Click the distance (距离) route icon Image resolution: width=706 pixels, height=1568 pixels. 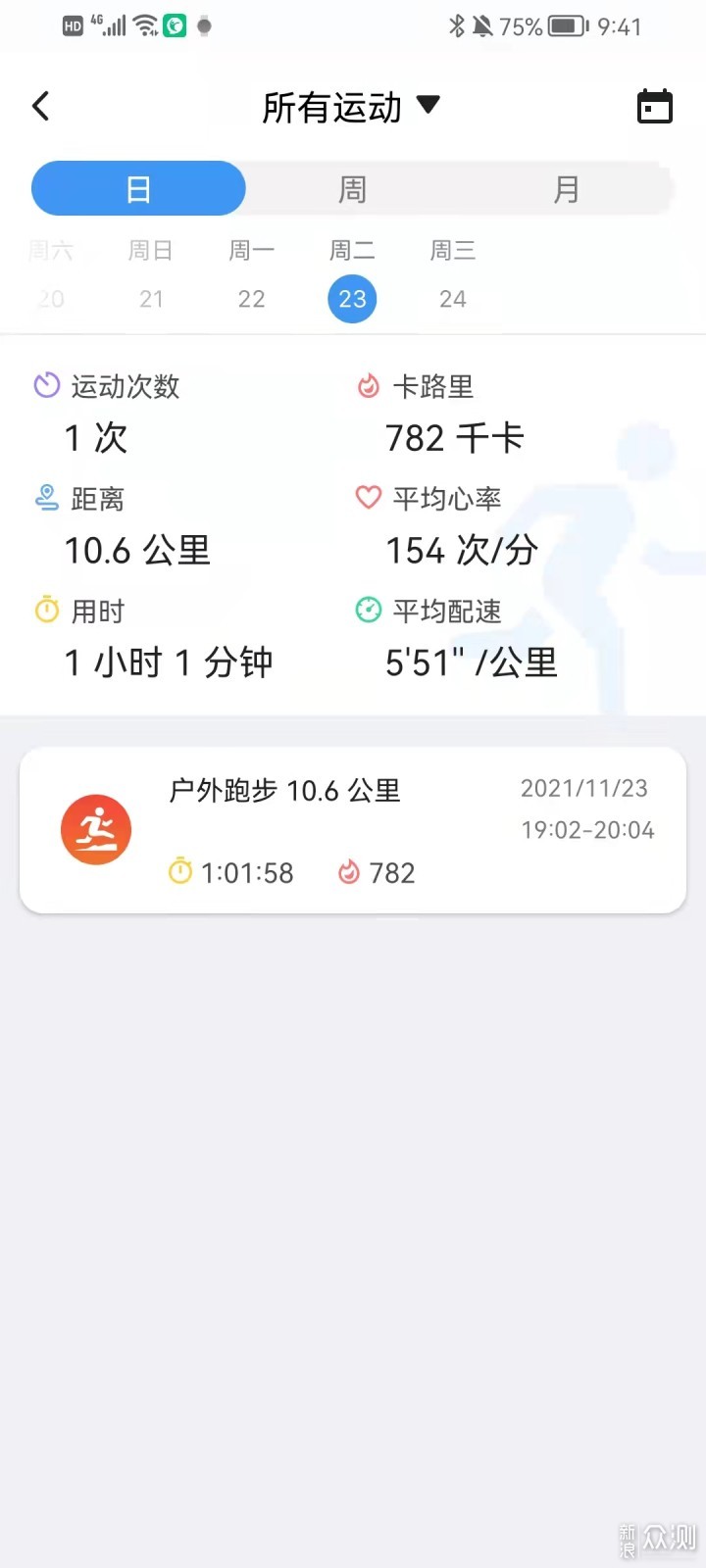45,498
